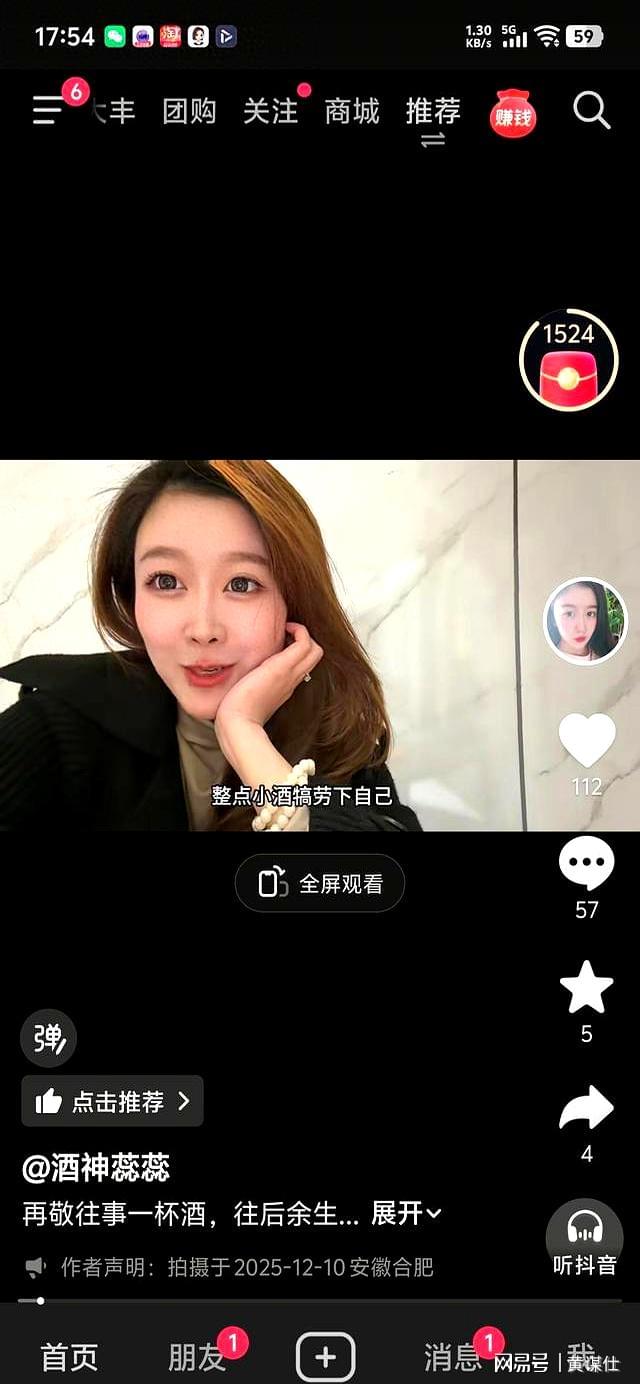Select the 推荐 tab
Viewport: 640px width, 1384px height.
[433, 111]
